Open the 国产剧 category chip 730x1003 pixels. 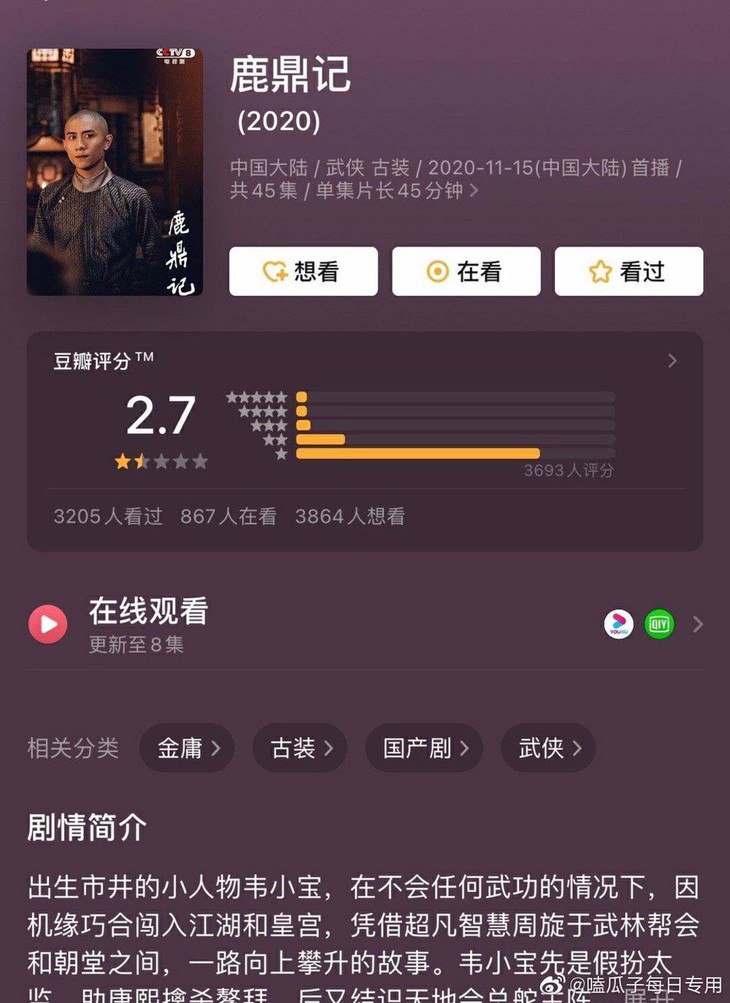click(x=424, y=748)
